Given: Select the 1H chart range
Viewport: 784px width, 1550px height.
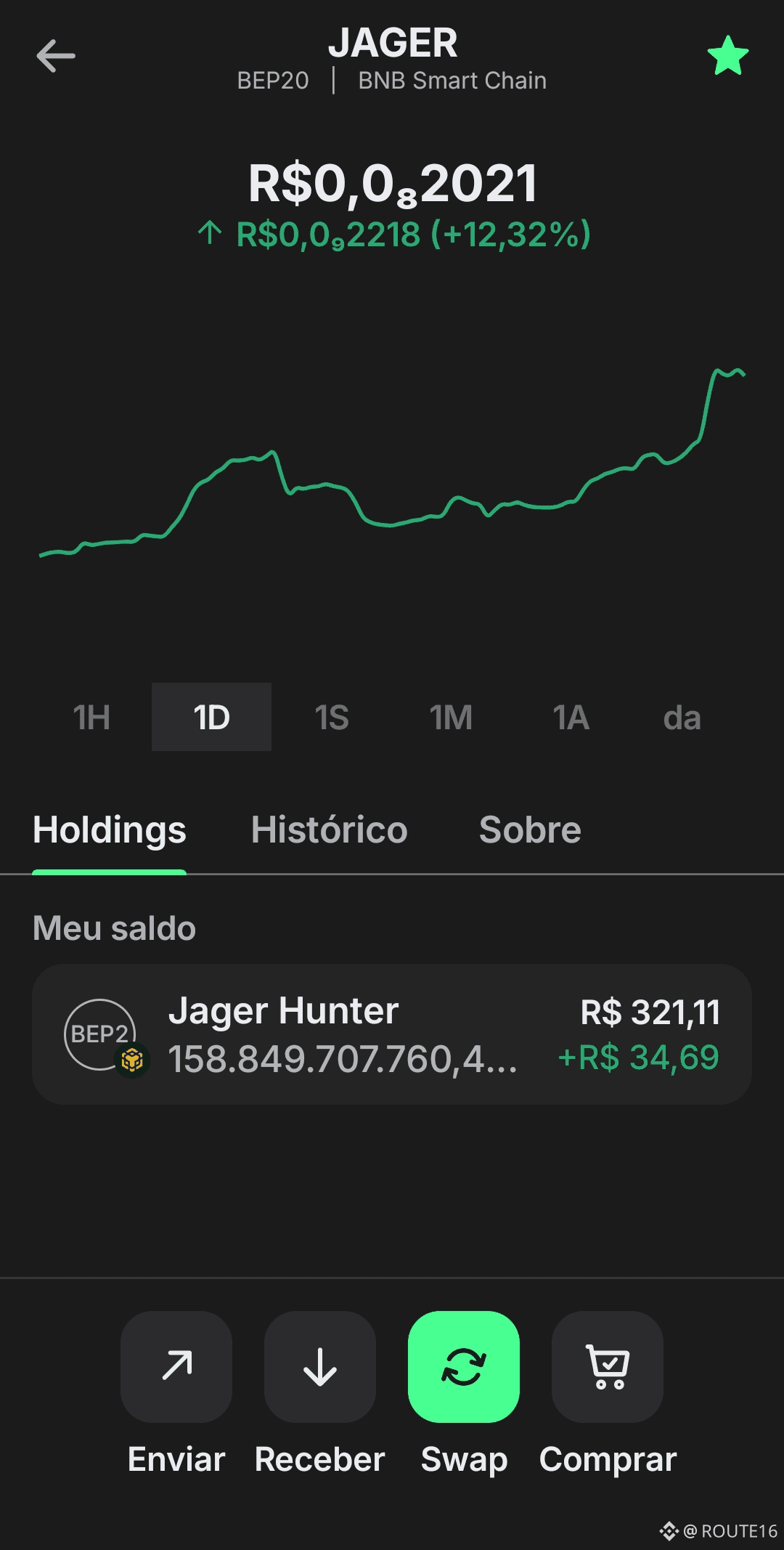Looking at the screenshot, I should 91,718.
